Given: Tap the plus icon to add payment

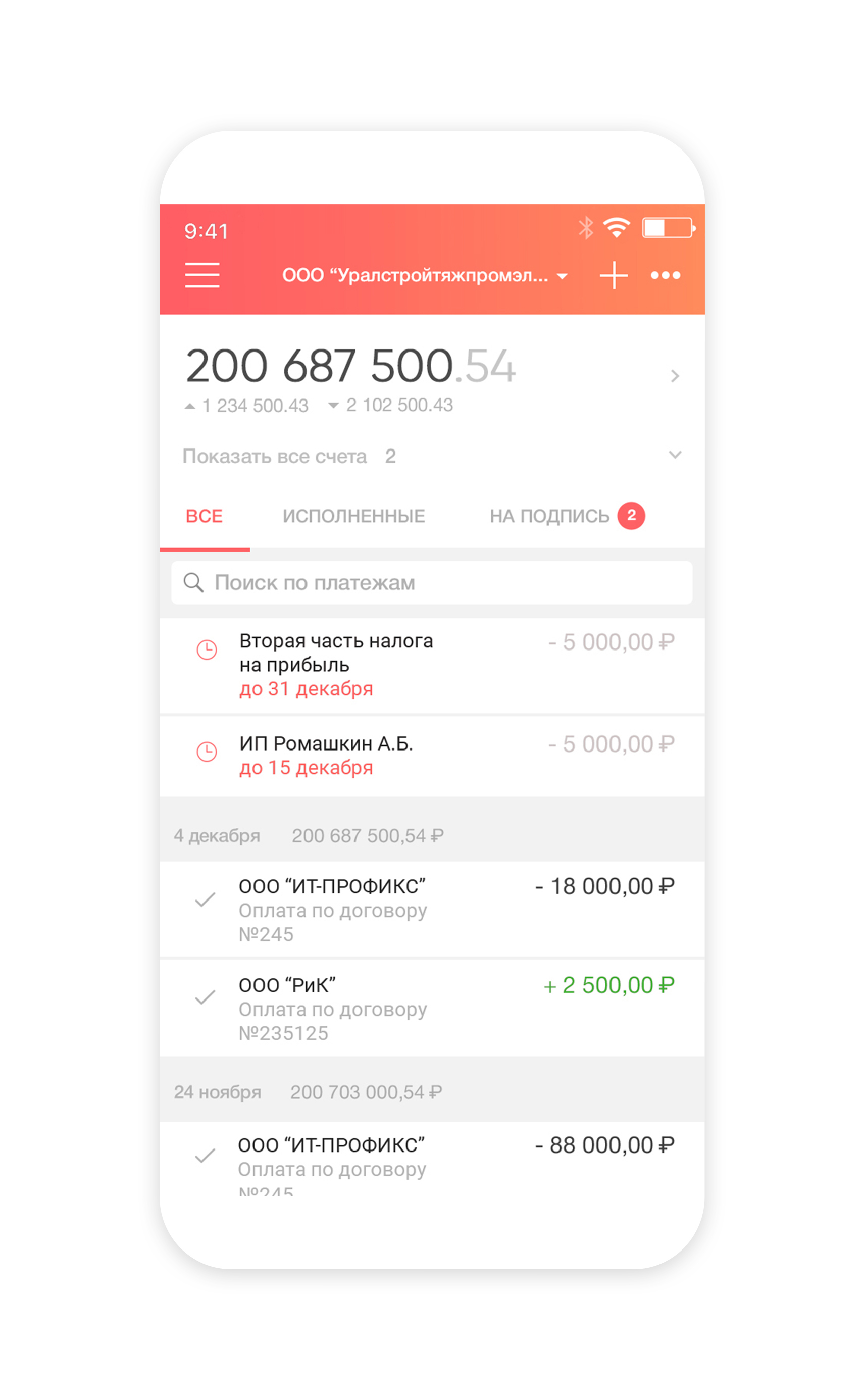Looking at the screenshot, I should 614,275.
